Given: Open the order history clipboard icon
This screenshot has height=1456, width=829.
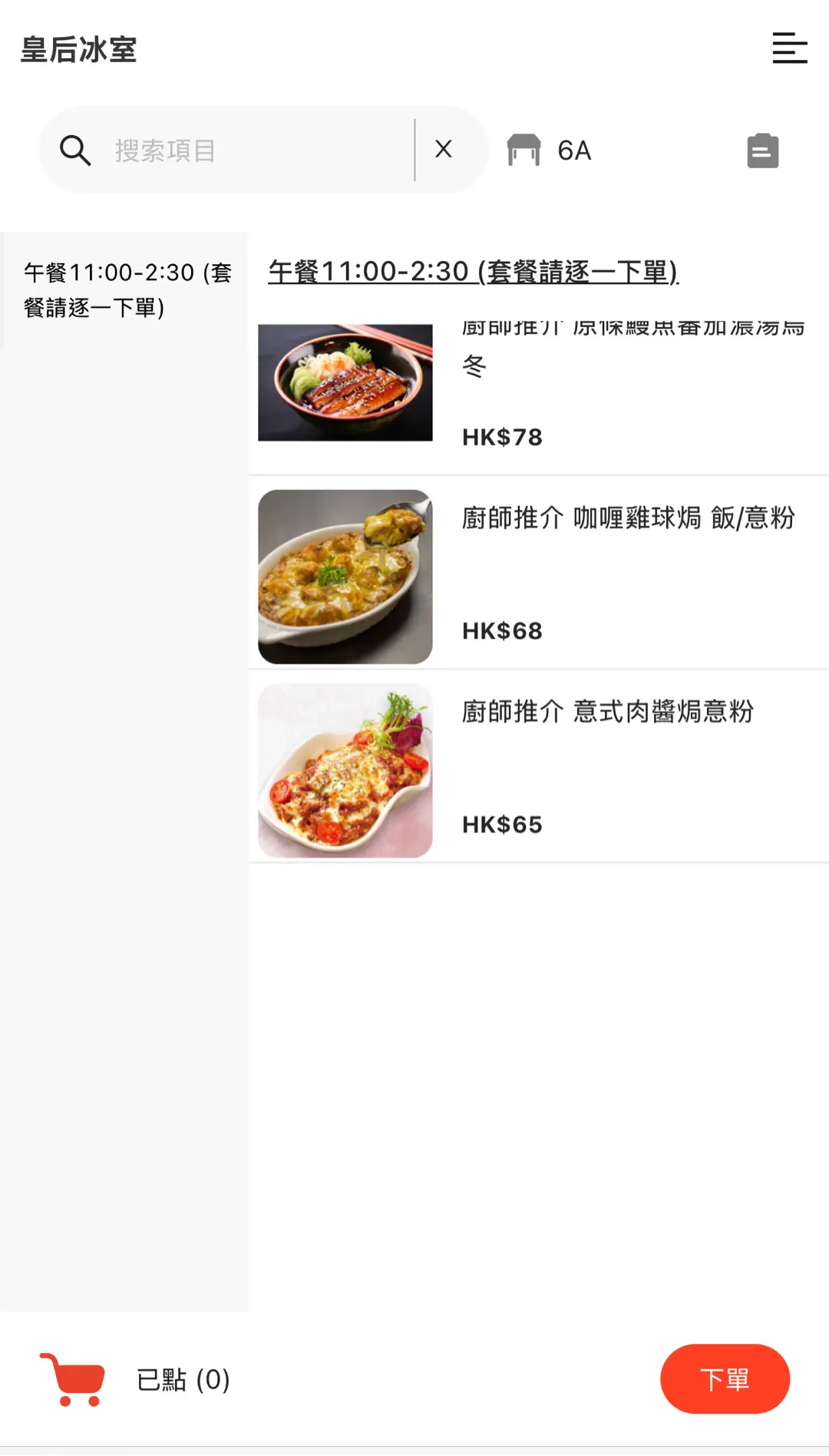Looking at the screenshot, I should coord(762,151).
